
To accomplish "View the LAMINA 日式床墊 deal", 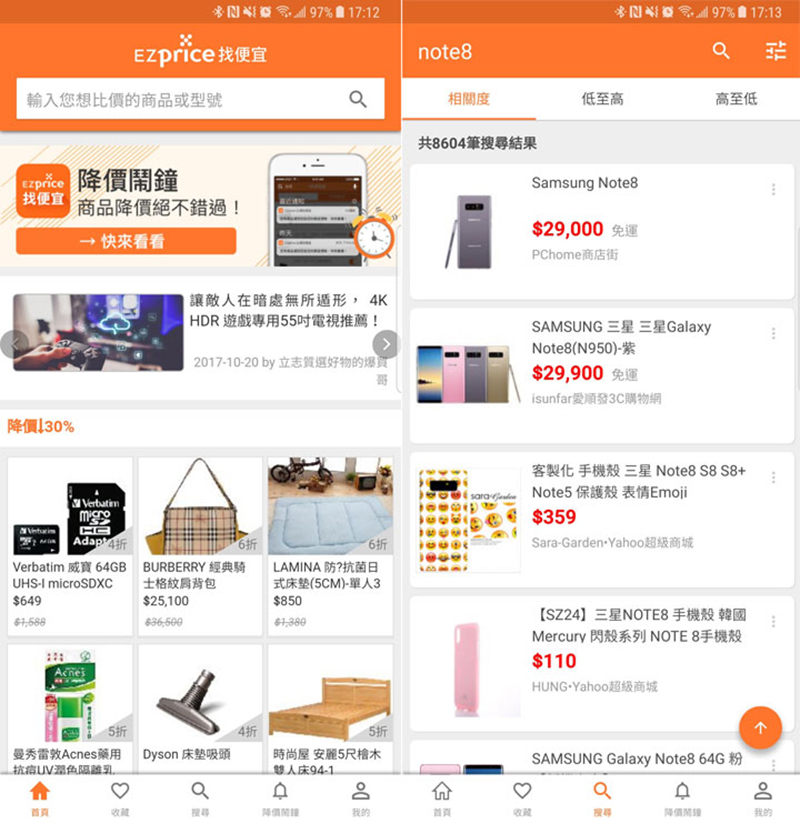I will [330, 545].
